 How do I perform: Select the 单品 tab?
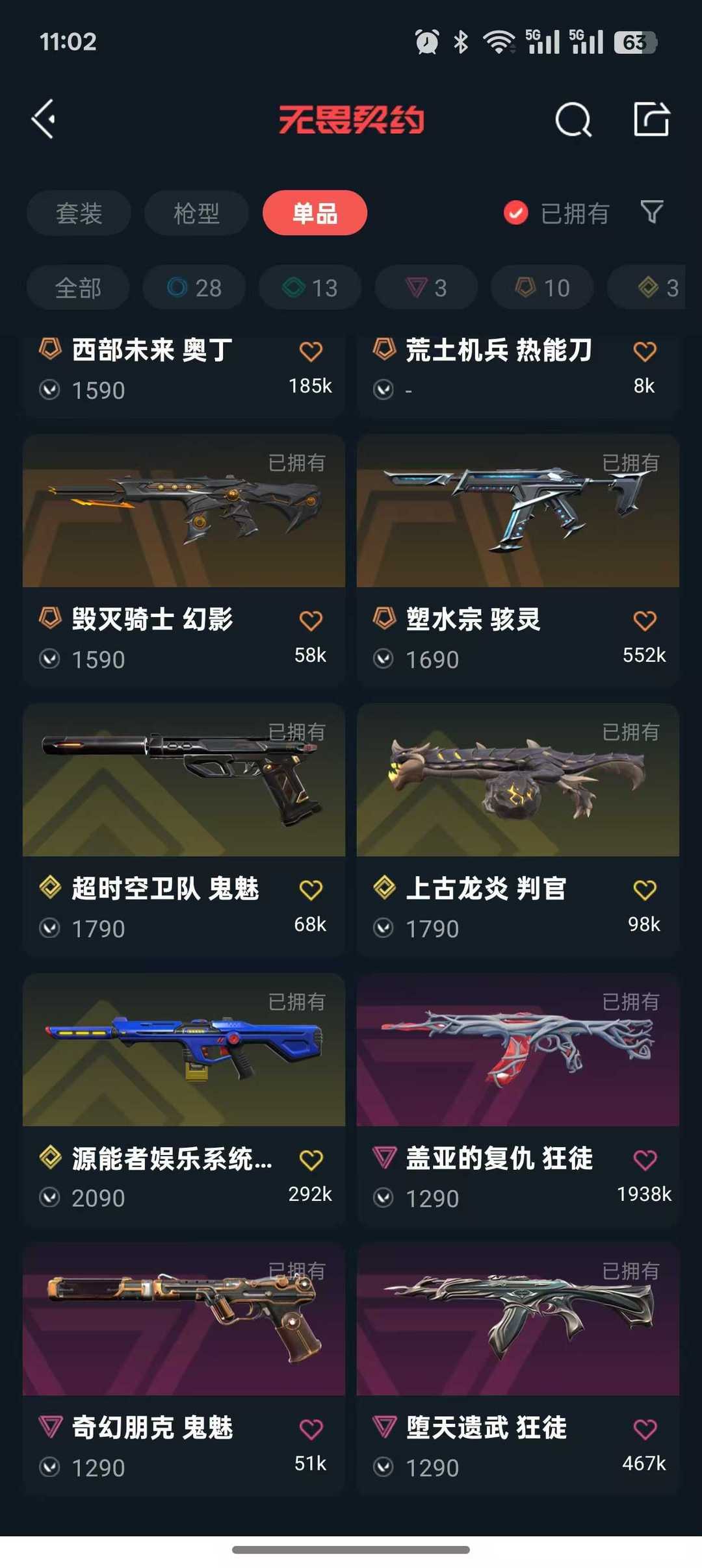[x=314, y=212]
